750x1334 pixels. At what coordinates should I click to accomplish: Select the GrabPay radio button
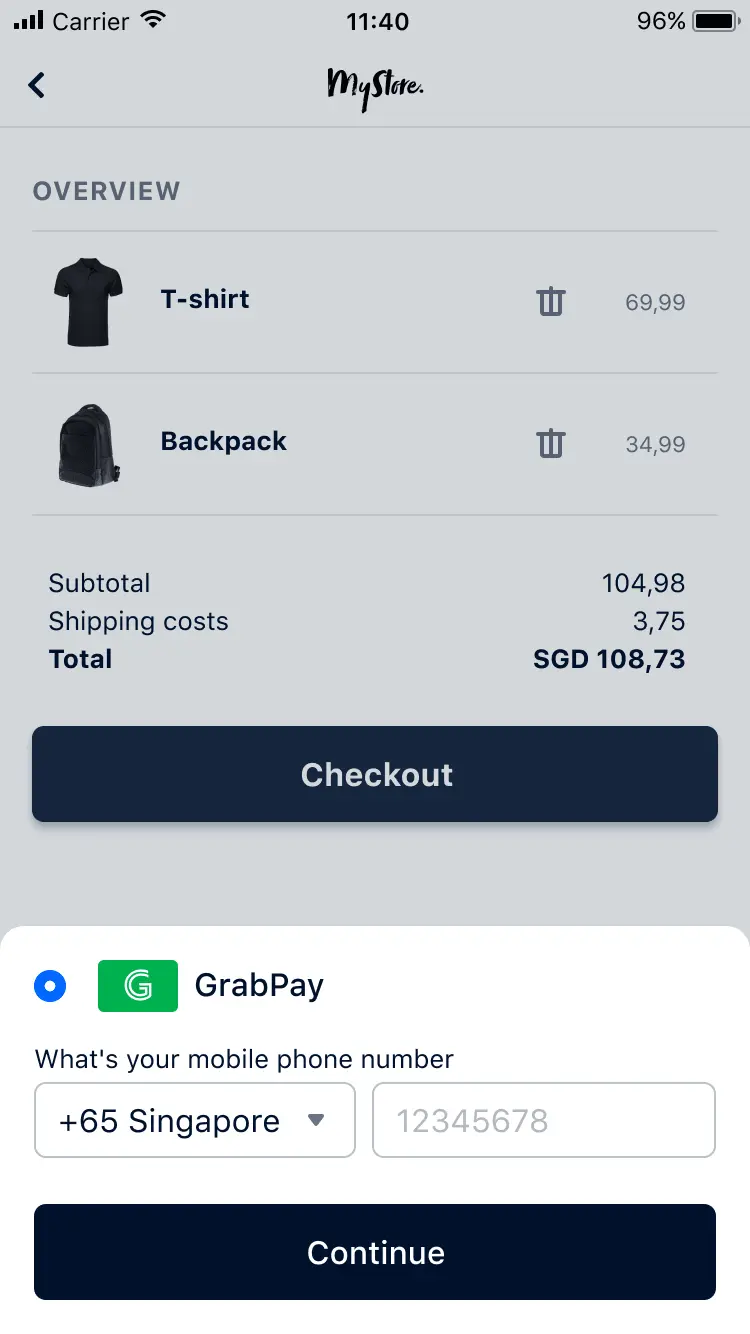(x=50, y=986)
